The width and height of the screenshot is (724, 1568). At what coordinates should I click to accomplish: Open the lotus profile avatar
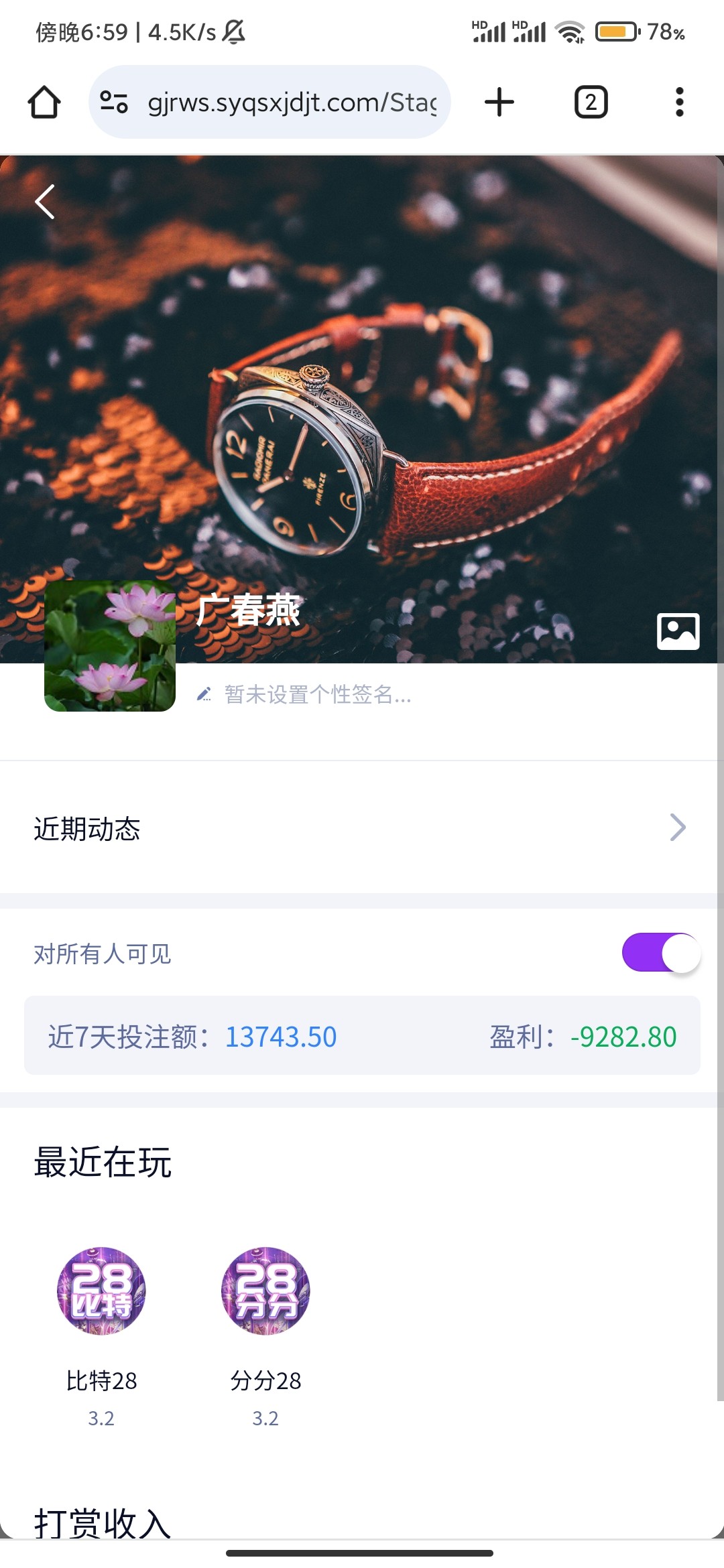pyautogui.click(x=110, y=646)
